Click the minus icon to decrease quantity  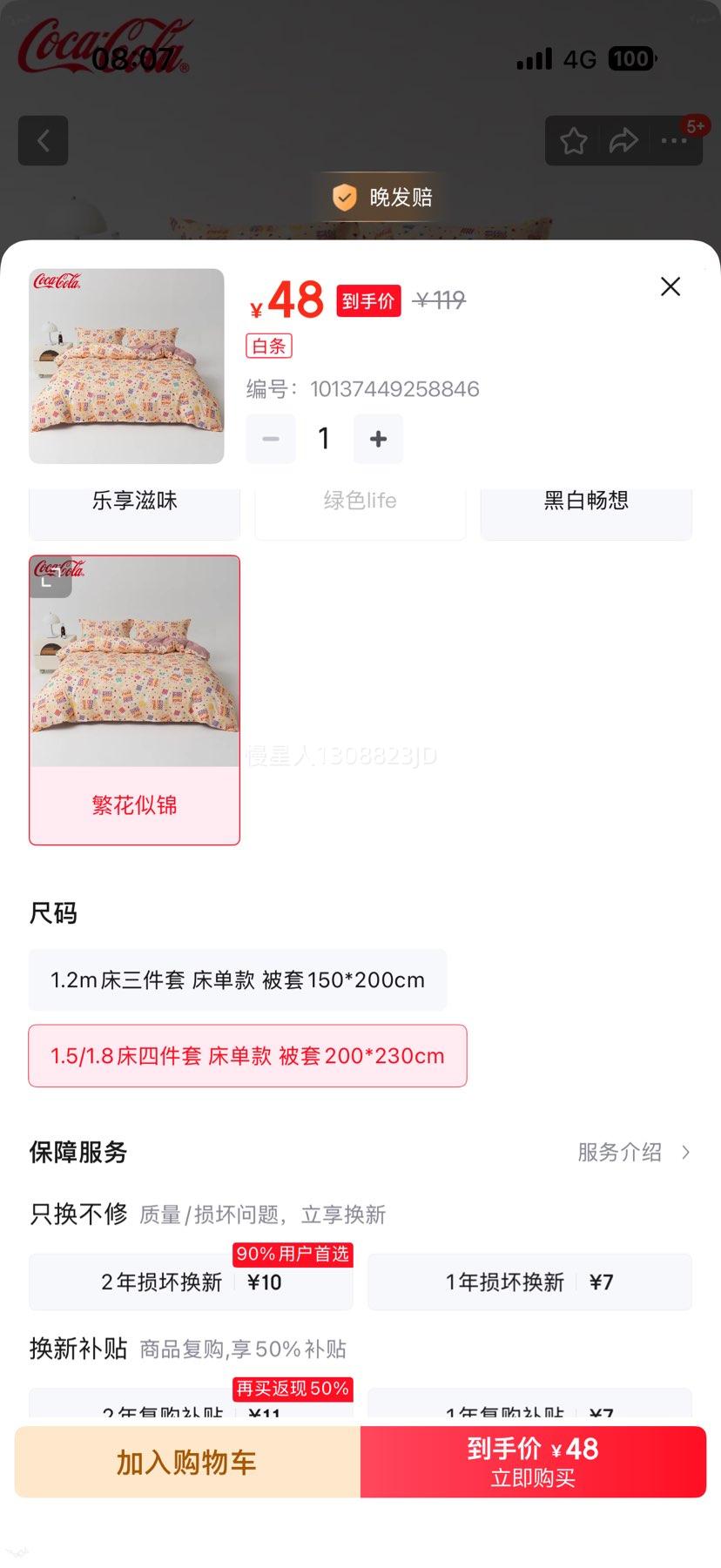tap(271, 439)
